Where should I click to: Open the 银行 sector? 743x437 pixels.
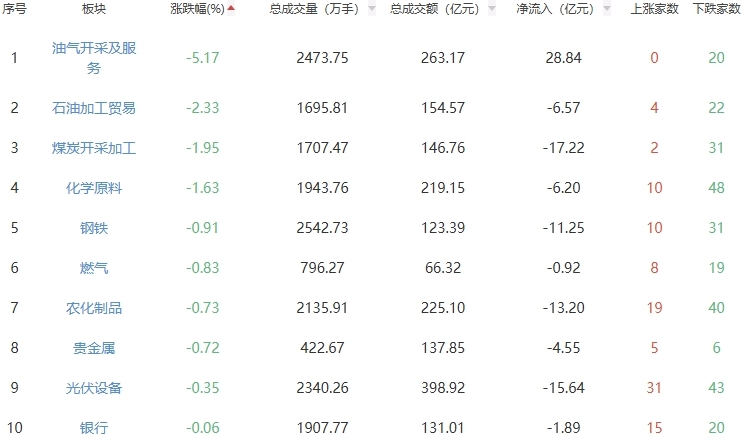click(94, 428)
